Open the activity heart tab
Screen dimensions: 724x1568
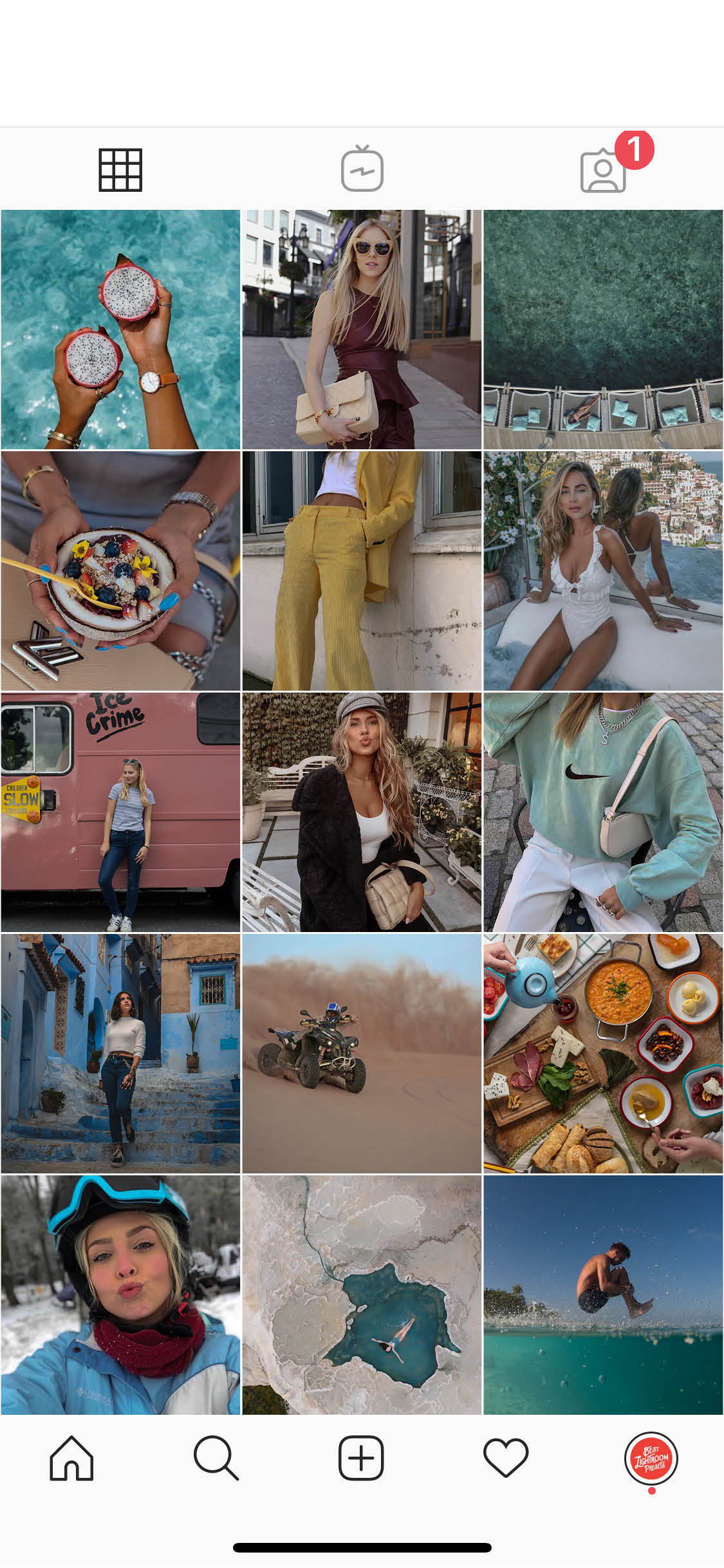[506, 1459]
